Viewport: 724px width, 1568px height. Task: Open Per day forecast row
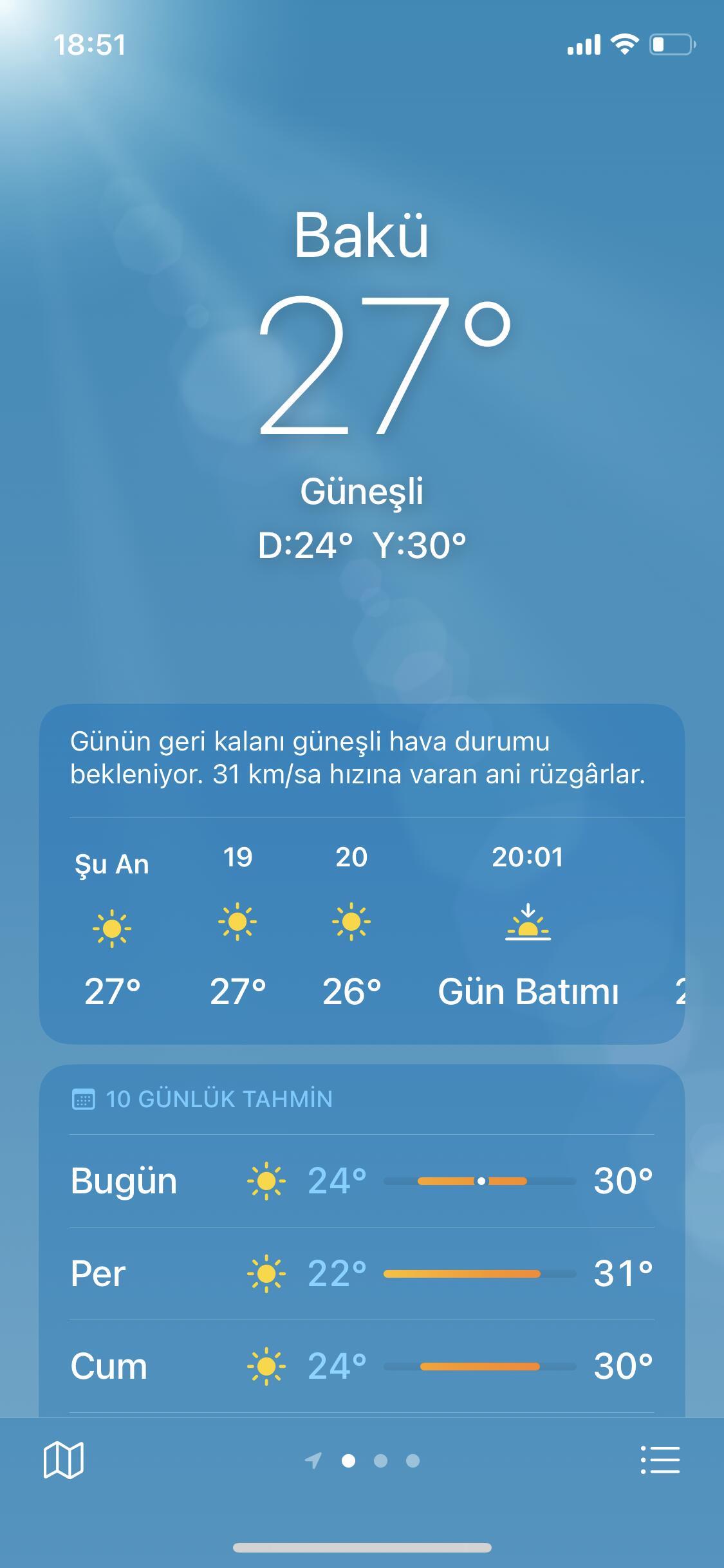point(362,1274)
